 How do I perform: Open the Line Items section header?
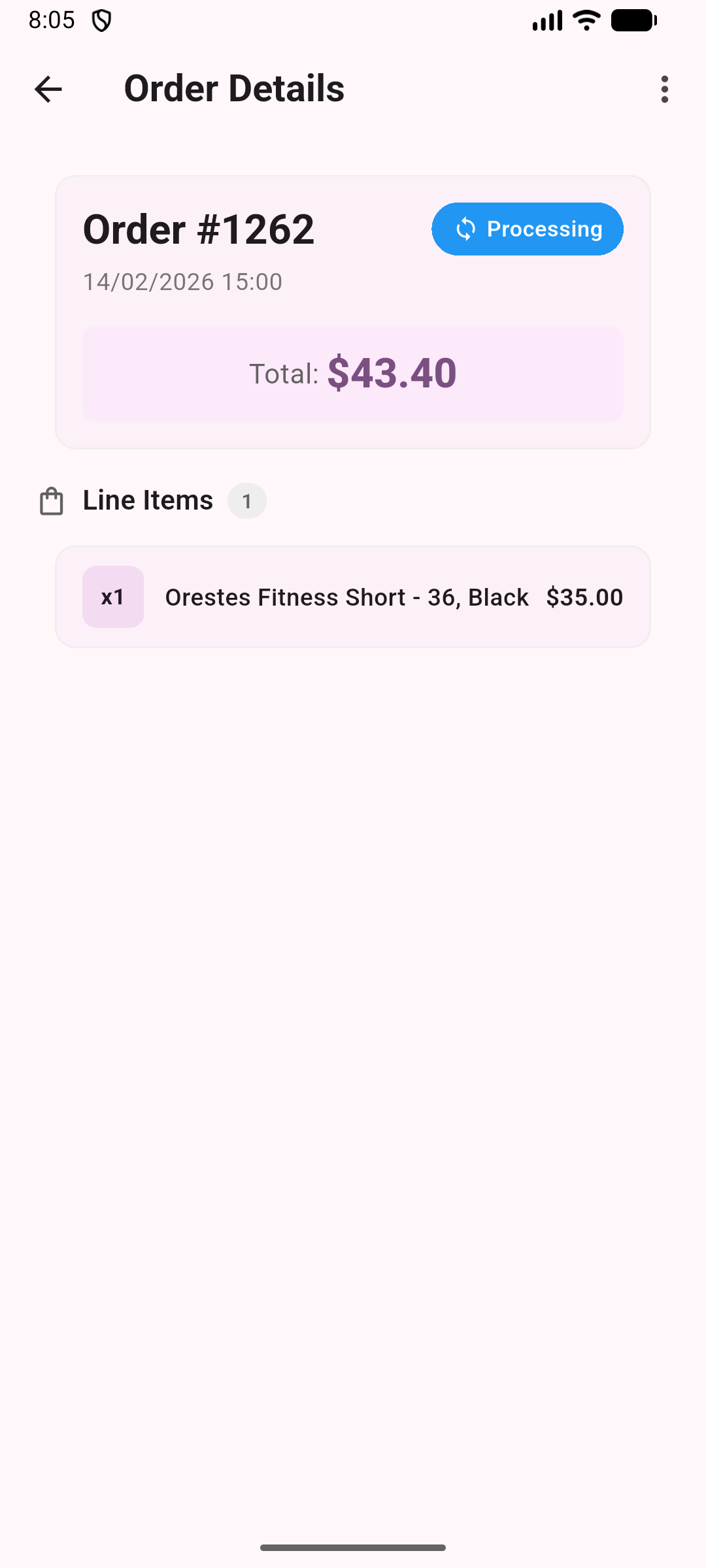point(146,500)
